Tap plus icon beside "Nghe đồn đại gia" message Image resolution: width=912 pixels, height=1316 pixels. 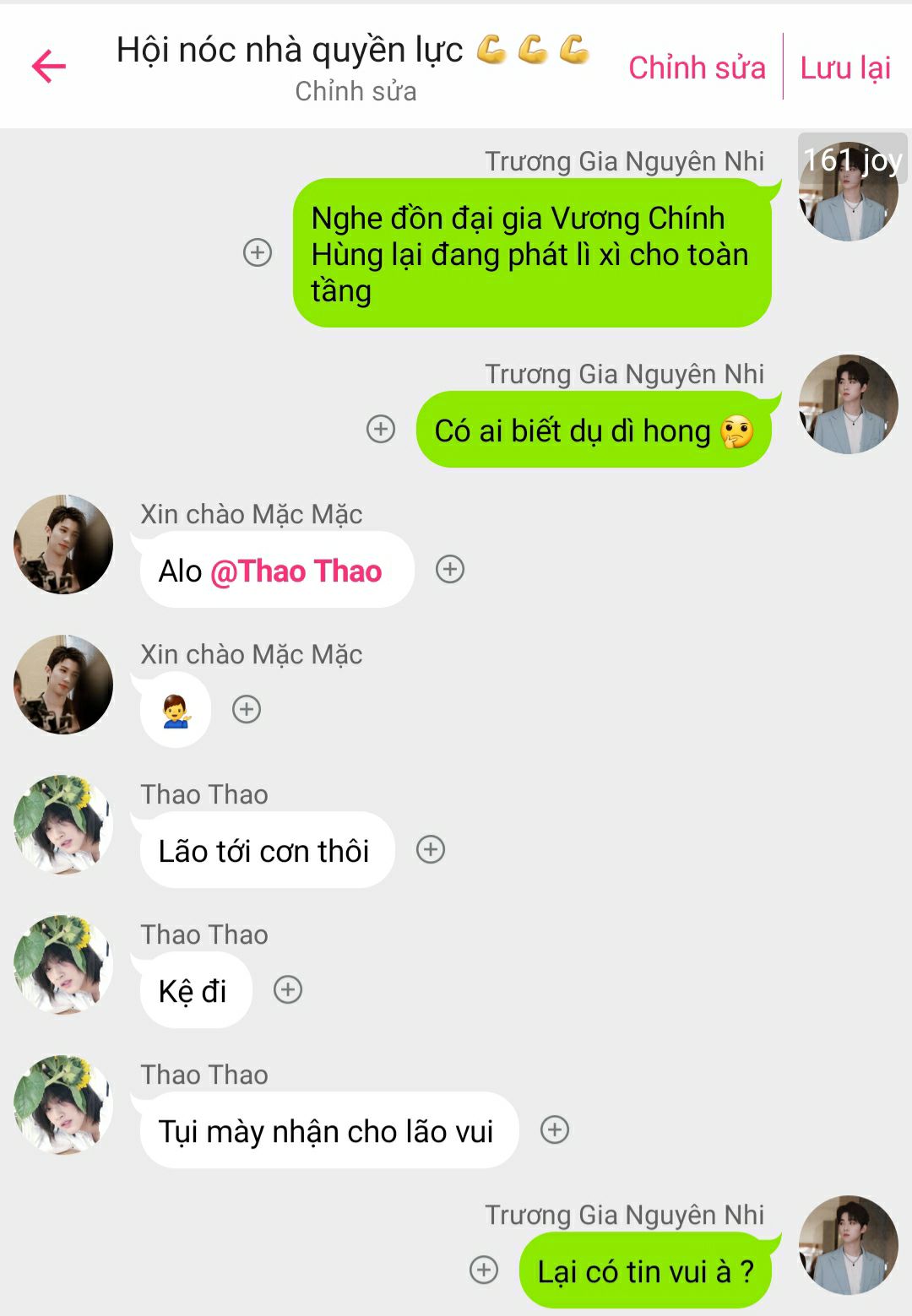pyautogui.click(x=258, y=252)
